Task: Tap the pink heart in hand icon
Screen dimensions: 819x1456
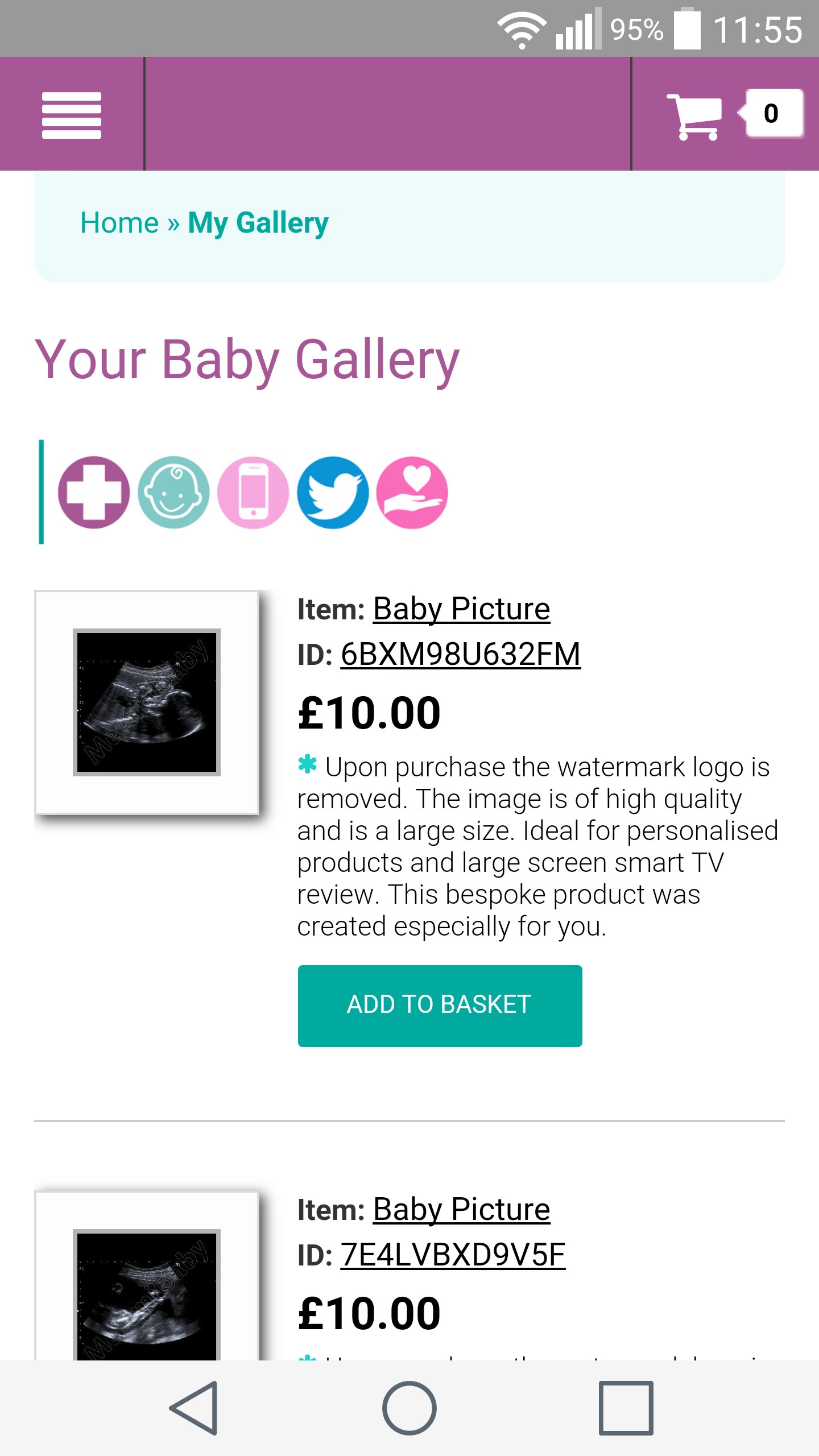Action: (412, 493)
